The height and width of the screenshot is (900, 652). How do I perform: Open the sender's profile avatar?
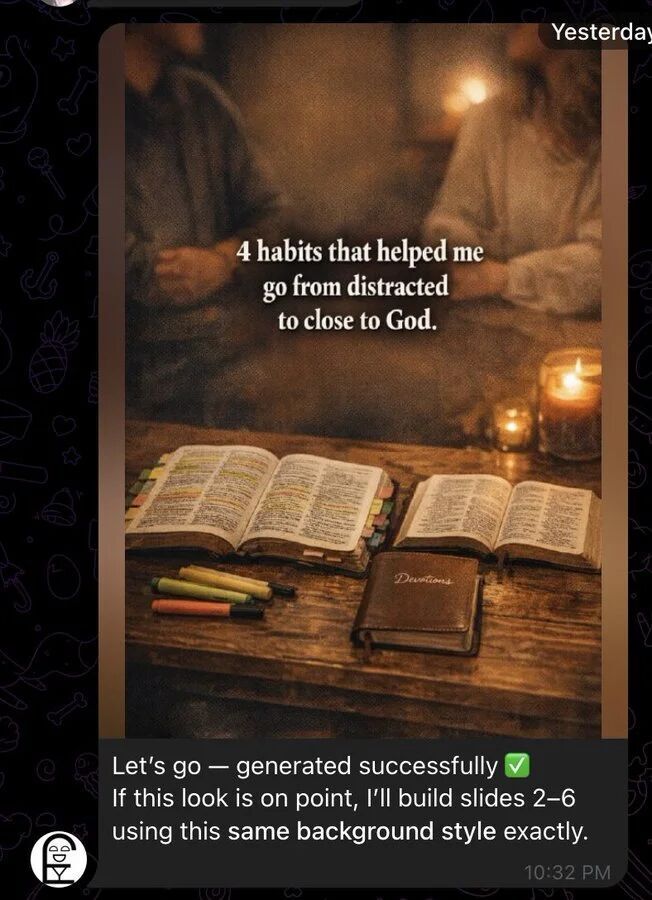point(59,859)
